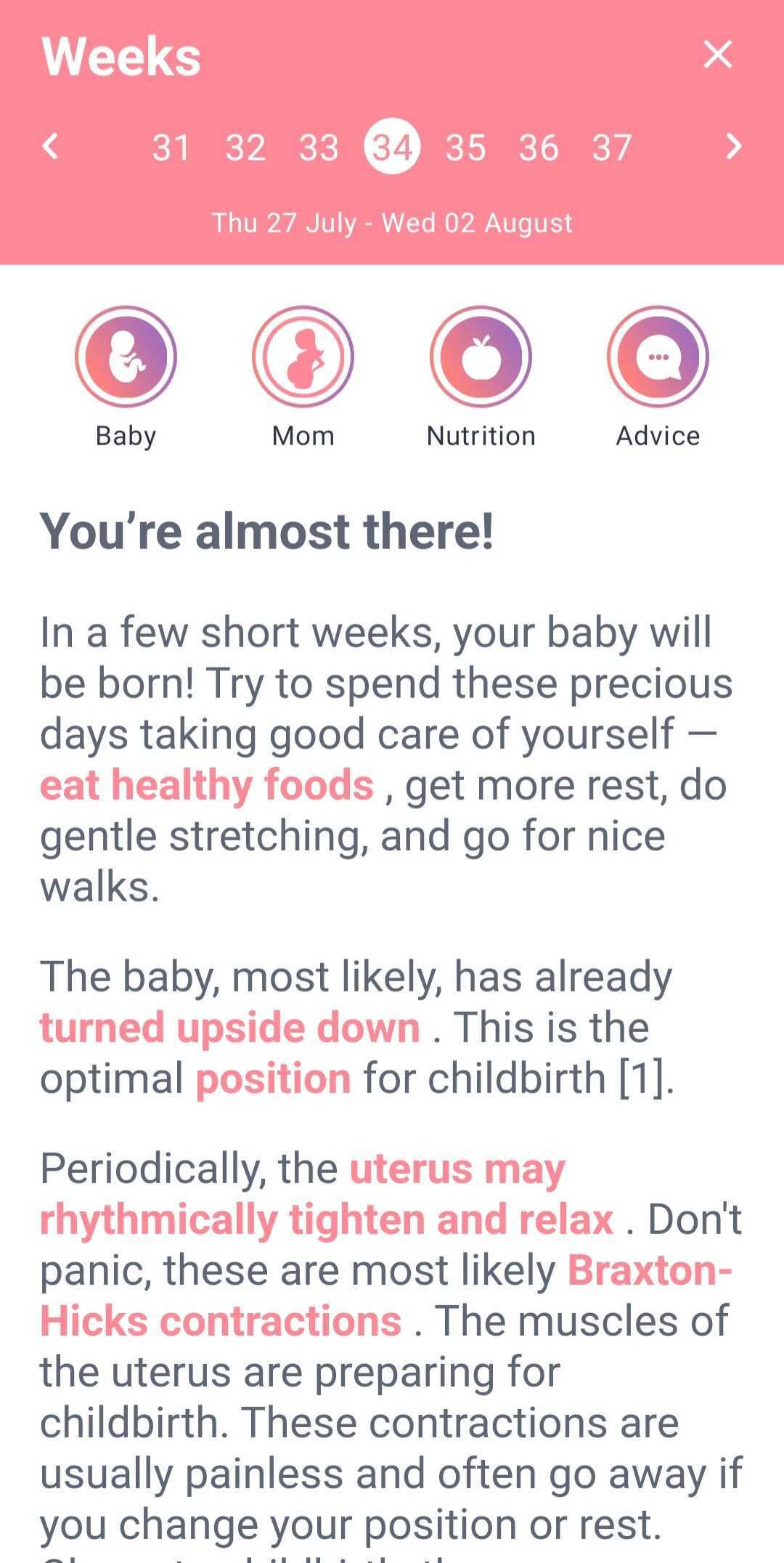This screenshot has height=1563, width=784.
Task: Tap the 'position' link
Action: click(x=274, y=1079)
